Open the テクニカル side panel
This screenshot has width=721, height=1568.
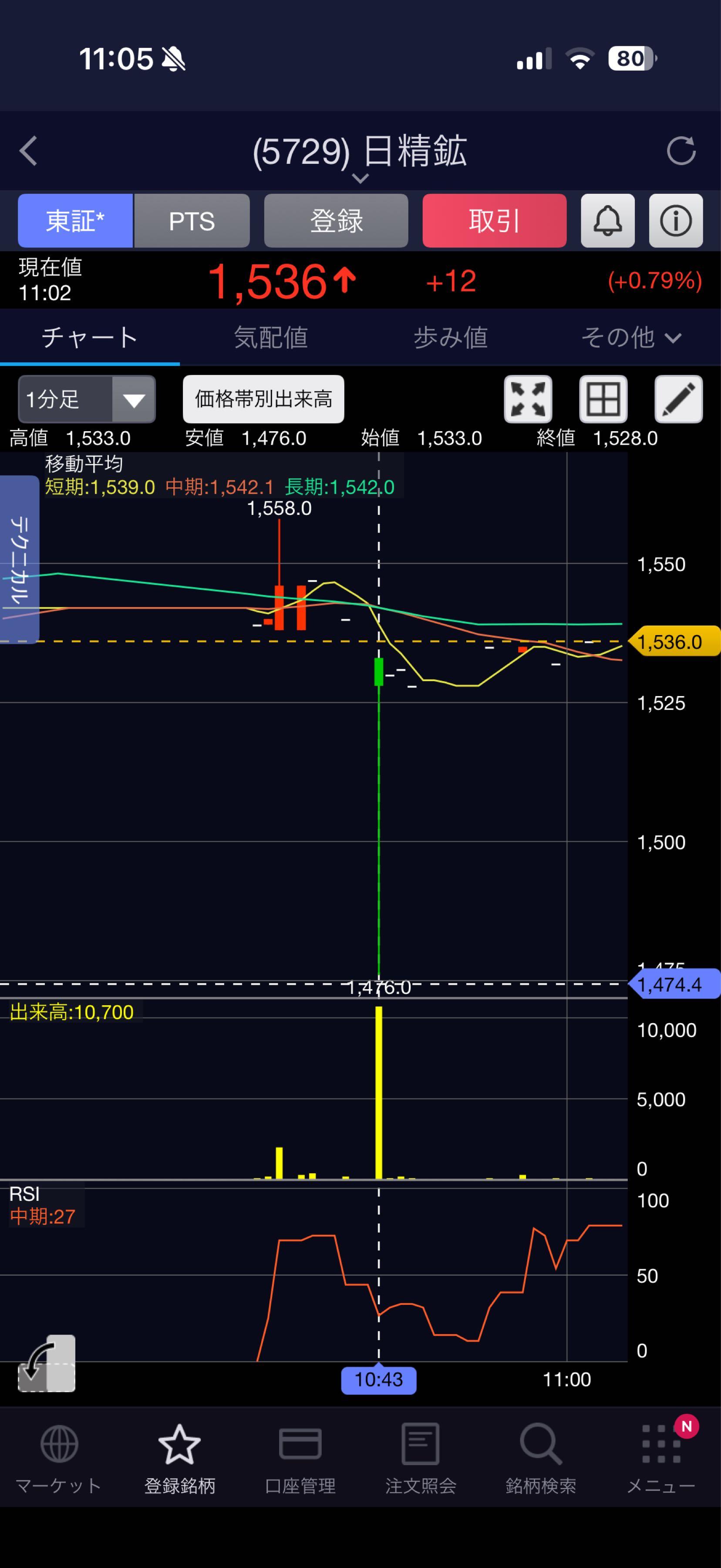pos(20,559)
